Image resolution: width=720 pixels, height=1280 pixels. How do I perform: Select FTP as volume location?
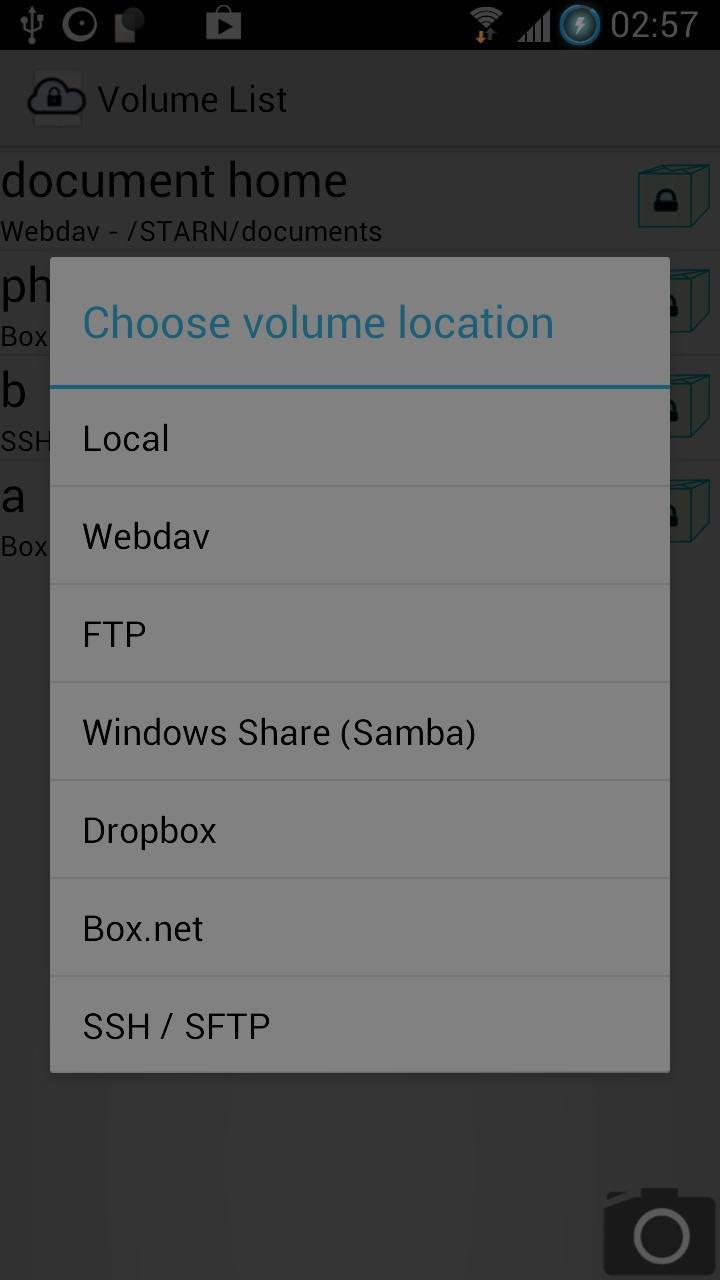359,633
